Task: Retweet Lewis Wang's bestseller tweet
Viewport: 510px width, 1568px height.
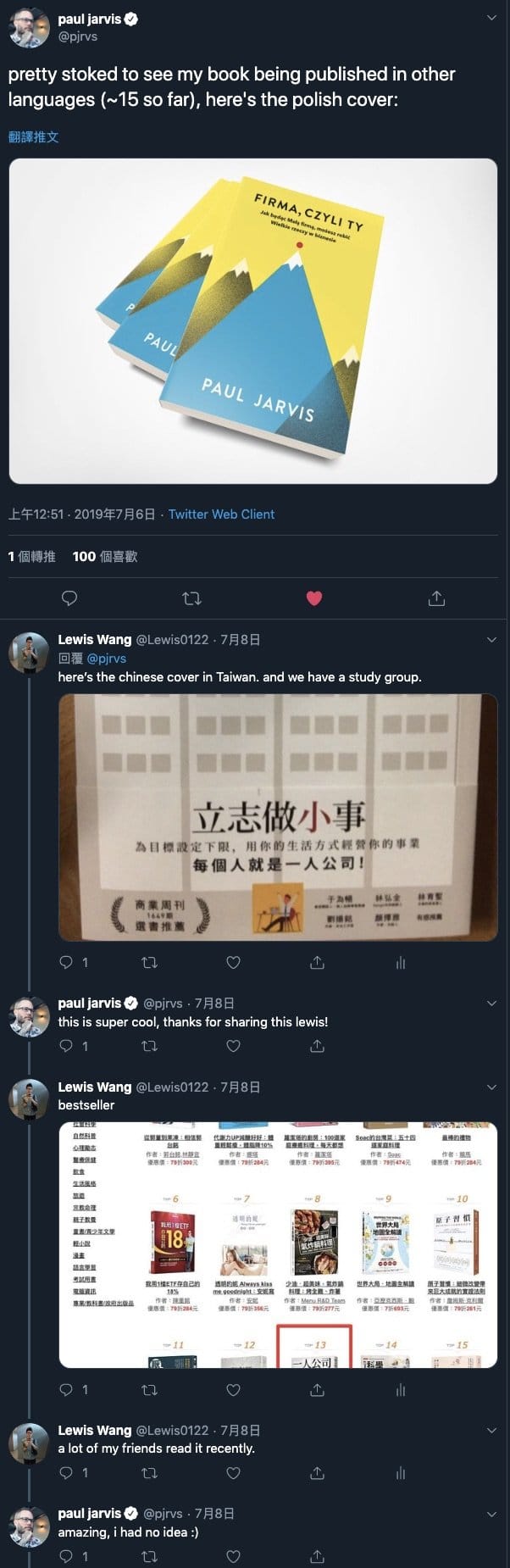Action: pos(150,1389)
